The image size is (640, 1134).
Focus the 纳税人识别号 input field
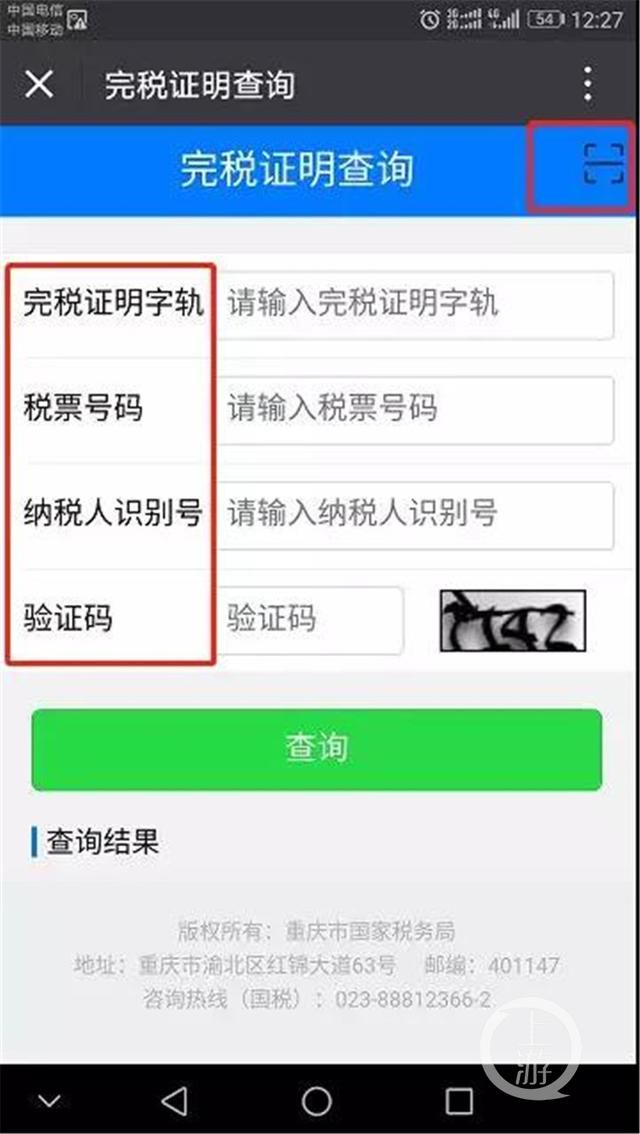[x=416, y=515]
